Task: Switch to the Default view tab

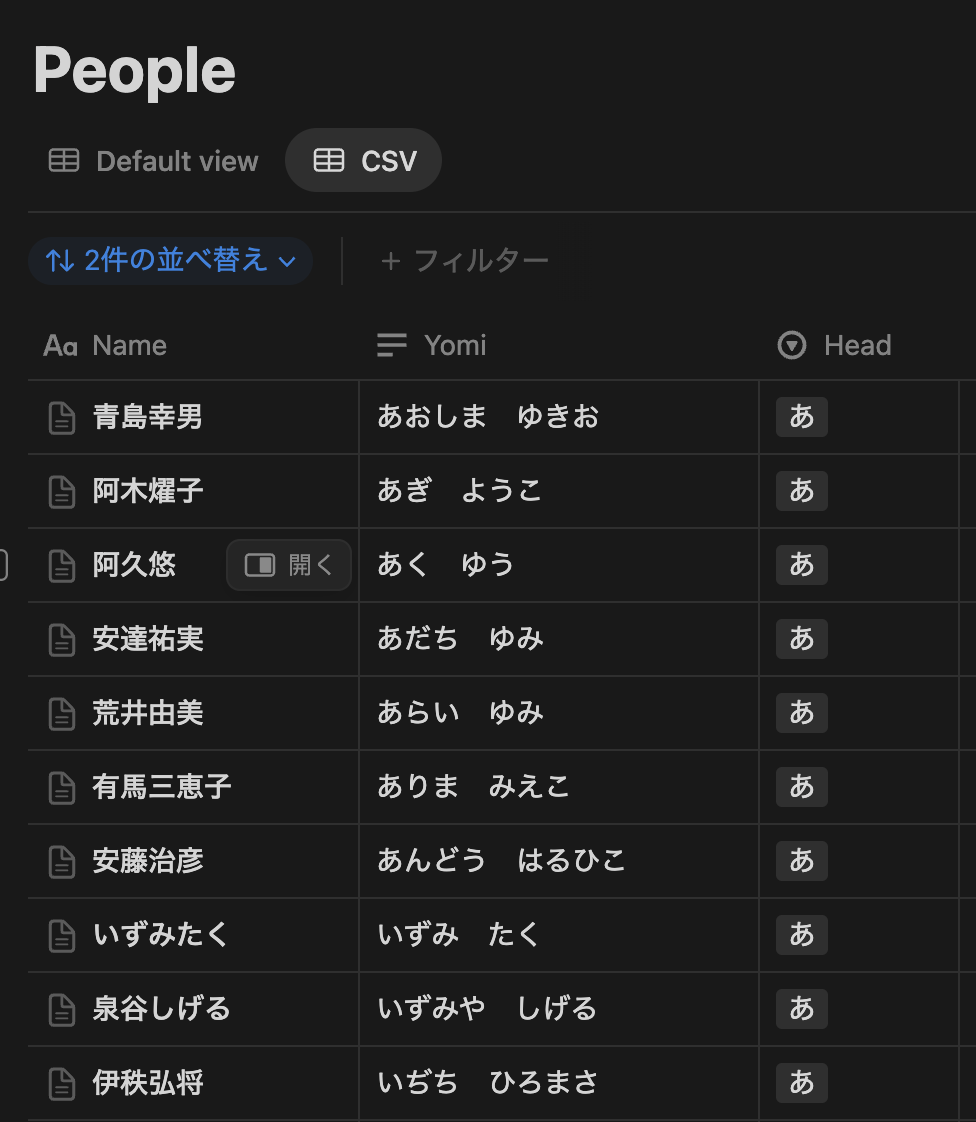Action: [154, 161]
